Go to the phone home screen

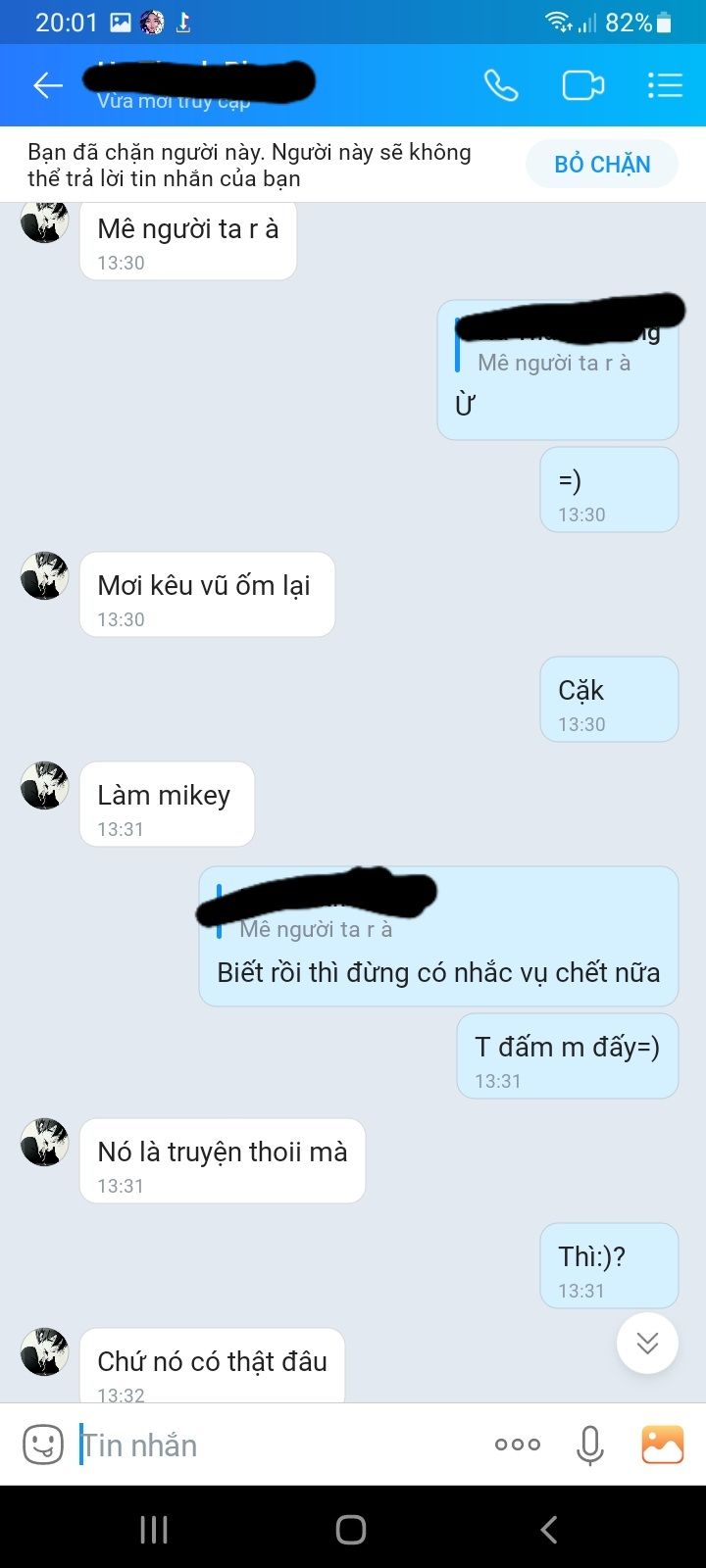pyautogui.click(x=351, y=1530)
